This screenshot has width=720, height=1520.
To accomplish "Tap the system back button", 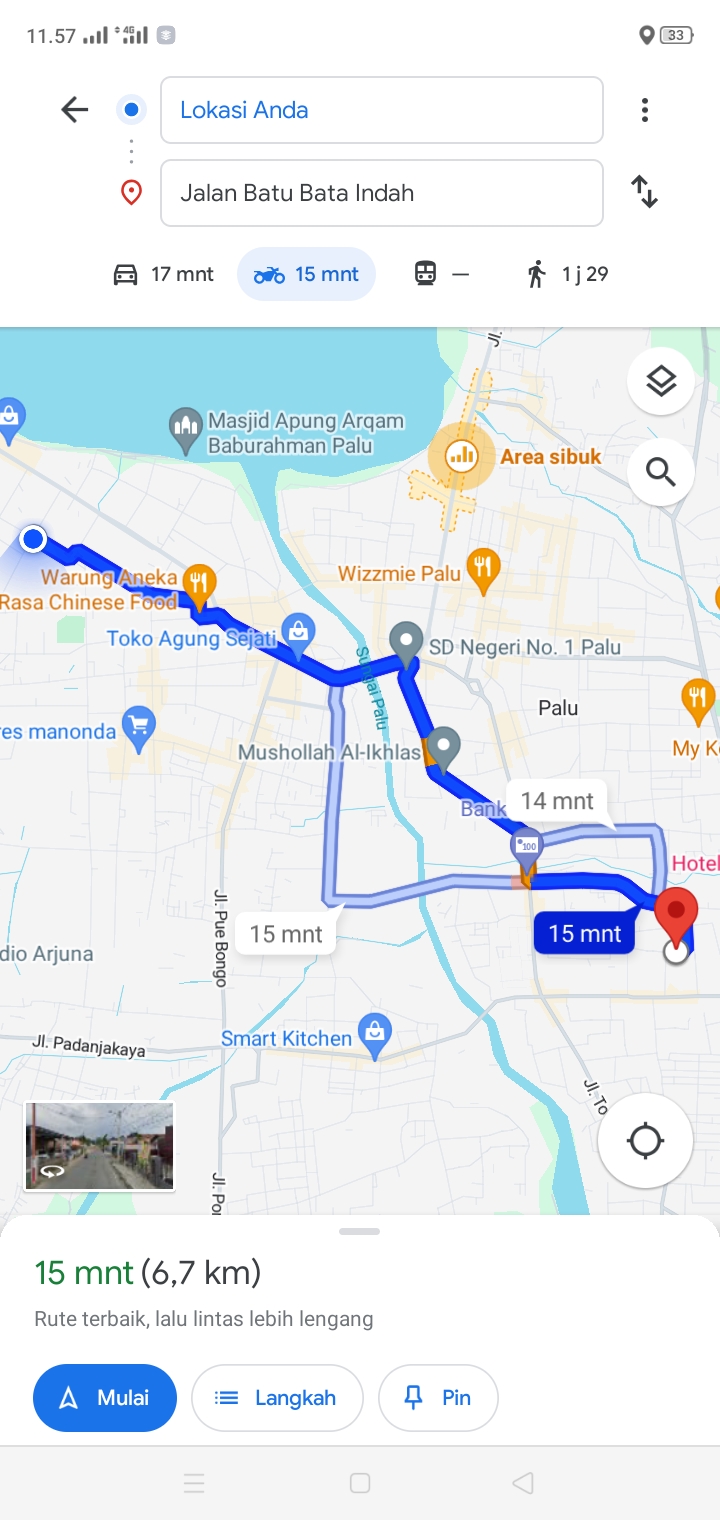I will 522,1483.
